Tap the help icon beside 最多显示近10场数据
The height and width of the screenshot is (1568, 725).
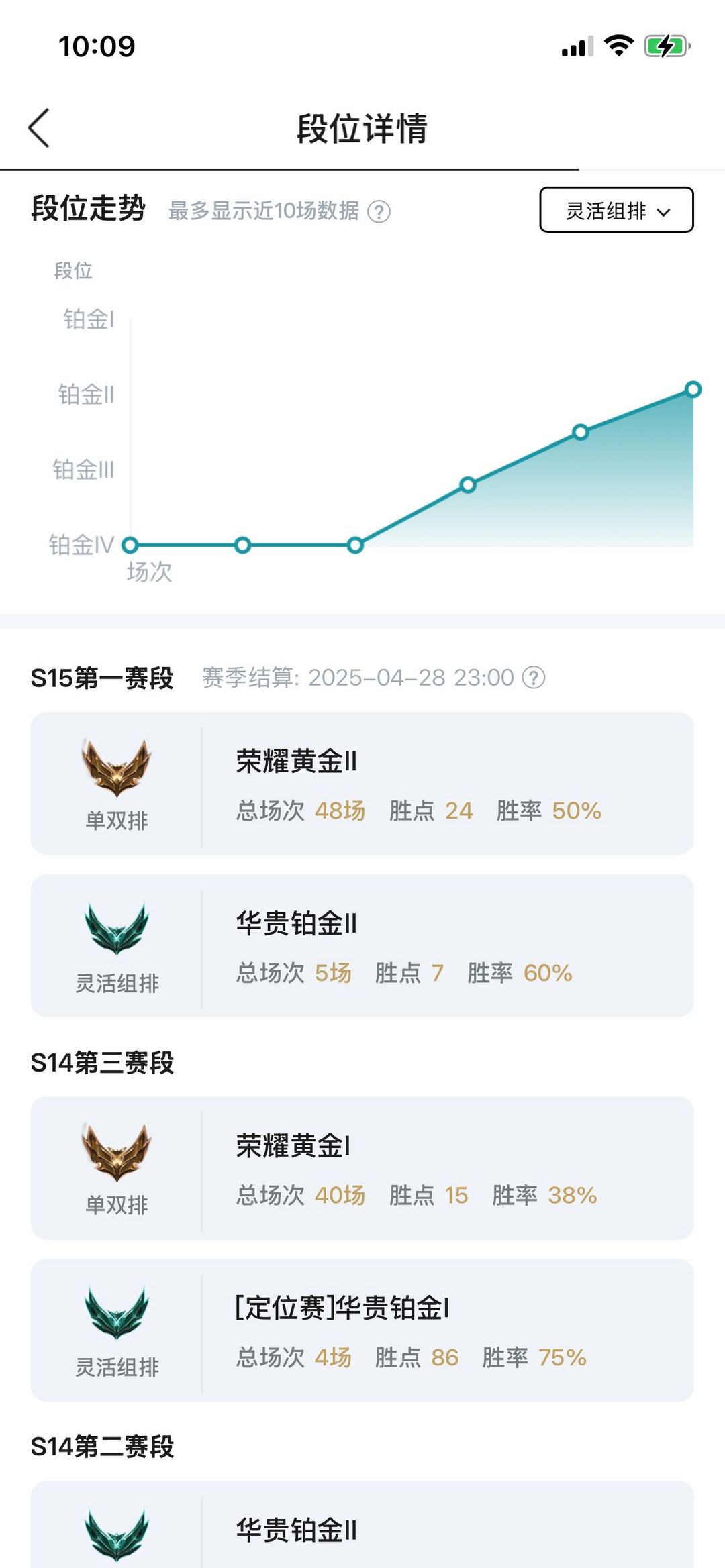(379, 212)
